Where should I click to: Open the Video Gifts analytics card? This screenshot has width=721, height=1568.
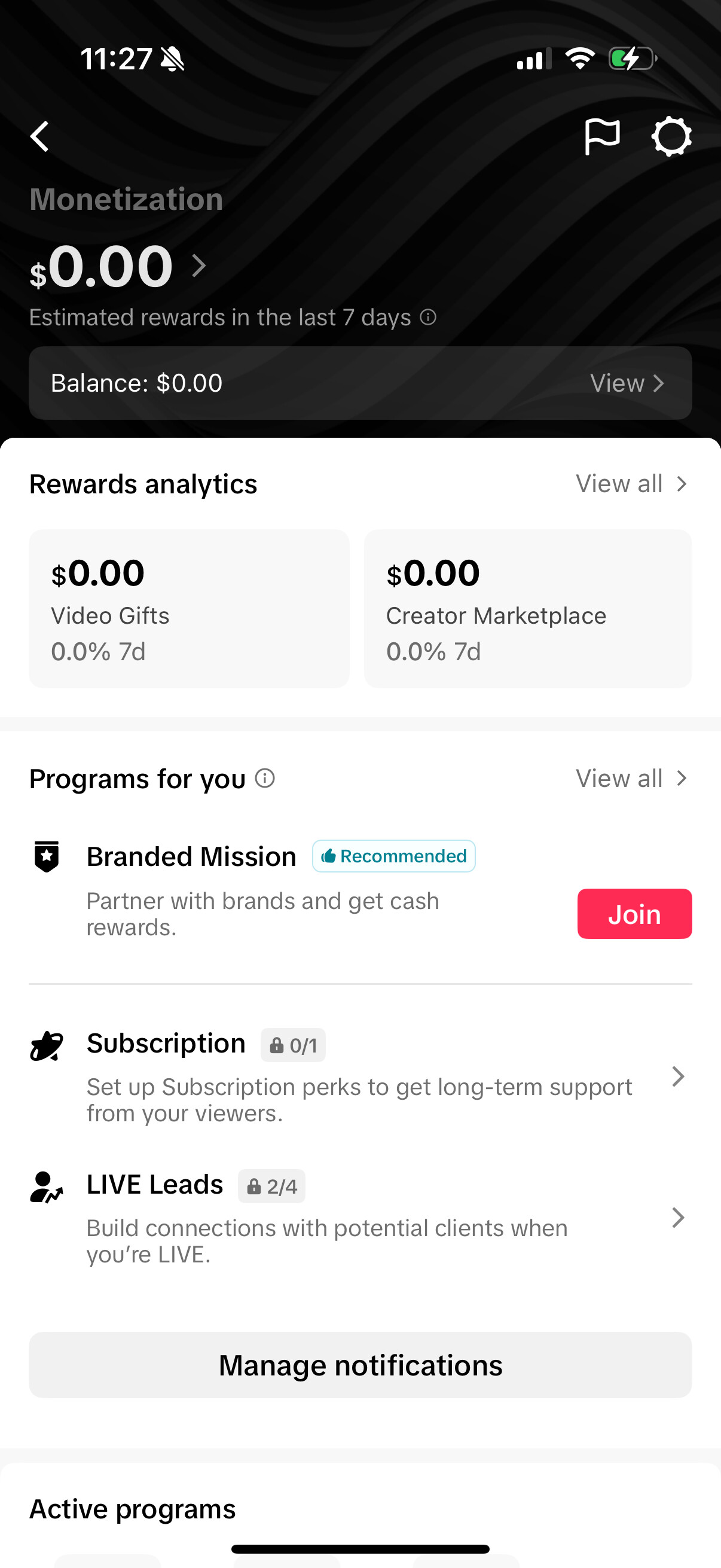190,609
